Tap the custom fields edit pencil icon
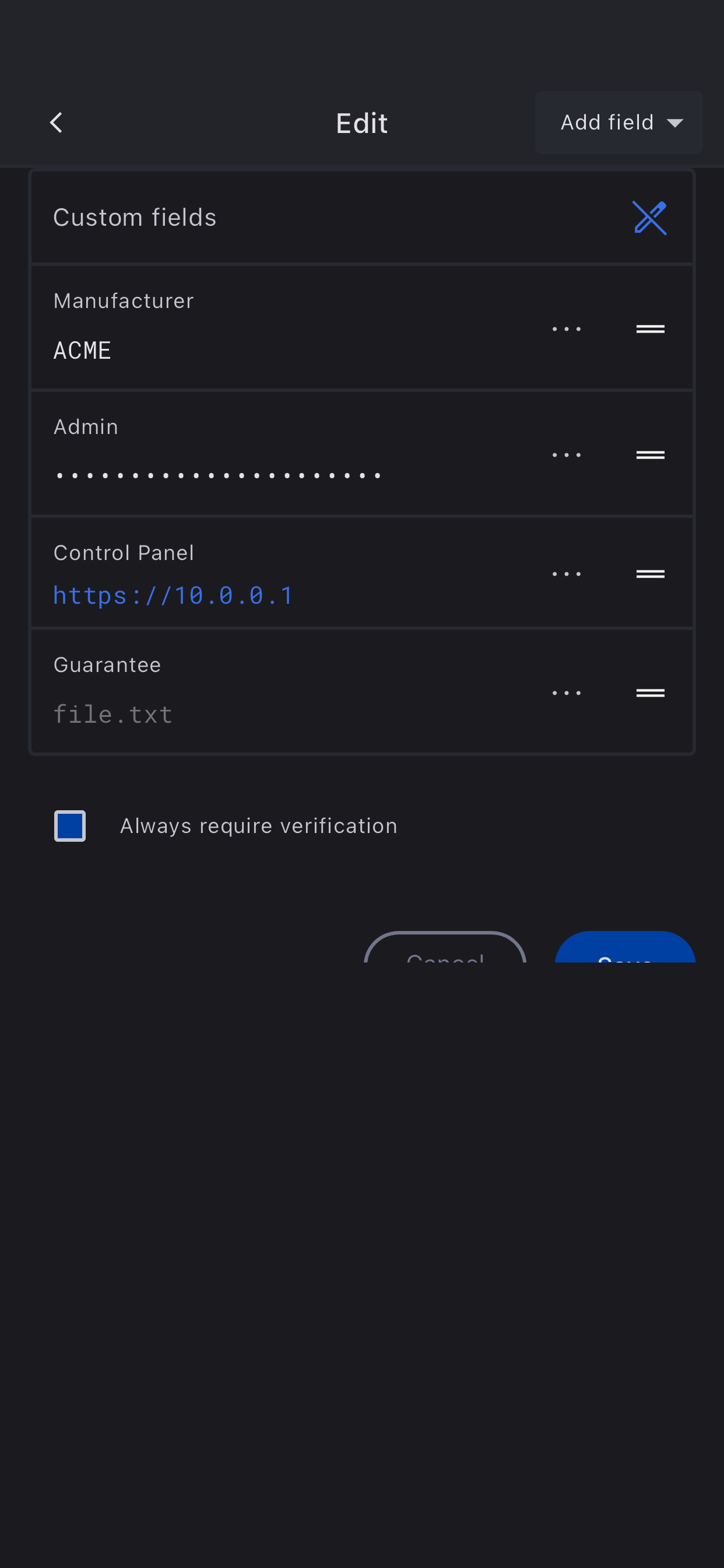 click(649, 218)
